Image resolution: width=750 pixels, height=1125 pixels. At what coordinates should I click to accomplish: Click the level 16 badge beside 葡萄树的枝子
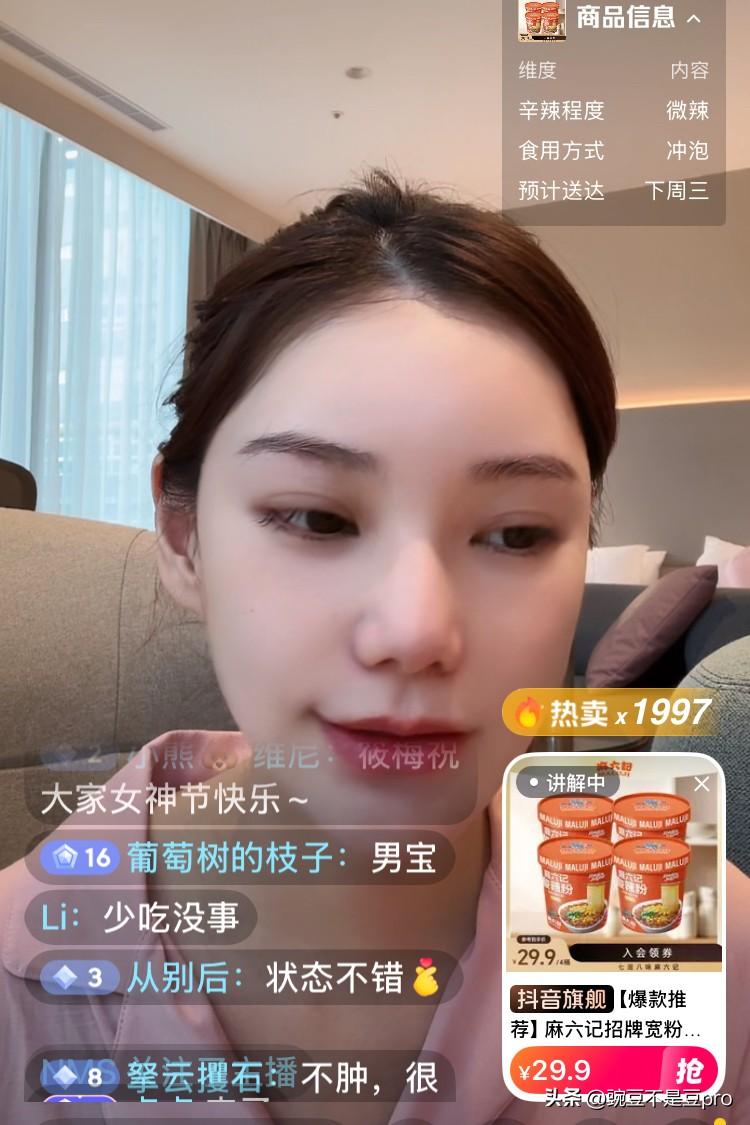(x=74, y=857)
